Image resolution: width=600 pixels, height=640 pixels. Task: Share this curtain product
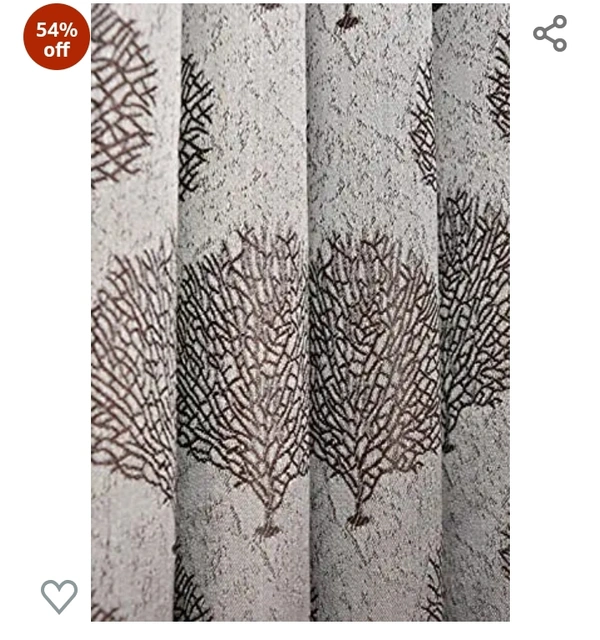550,34
